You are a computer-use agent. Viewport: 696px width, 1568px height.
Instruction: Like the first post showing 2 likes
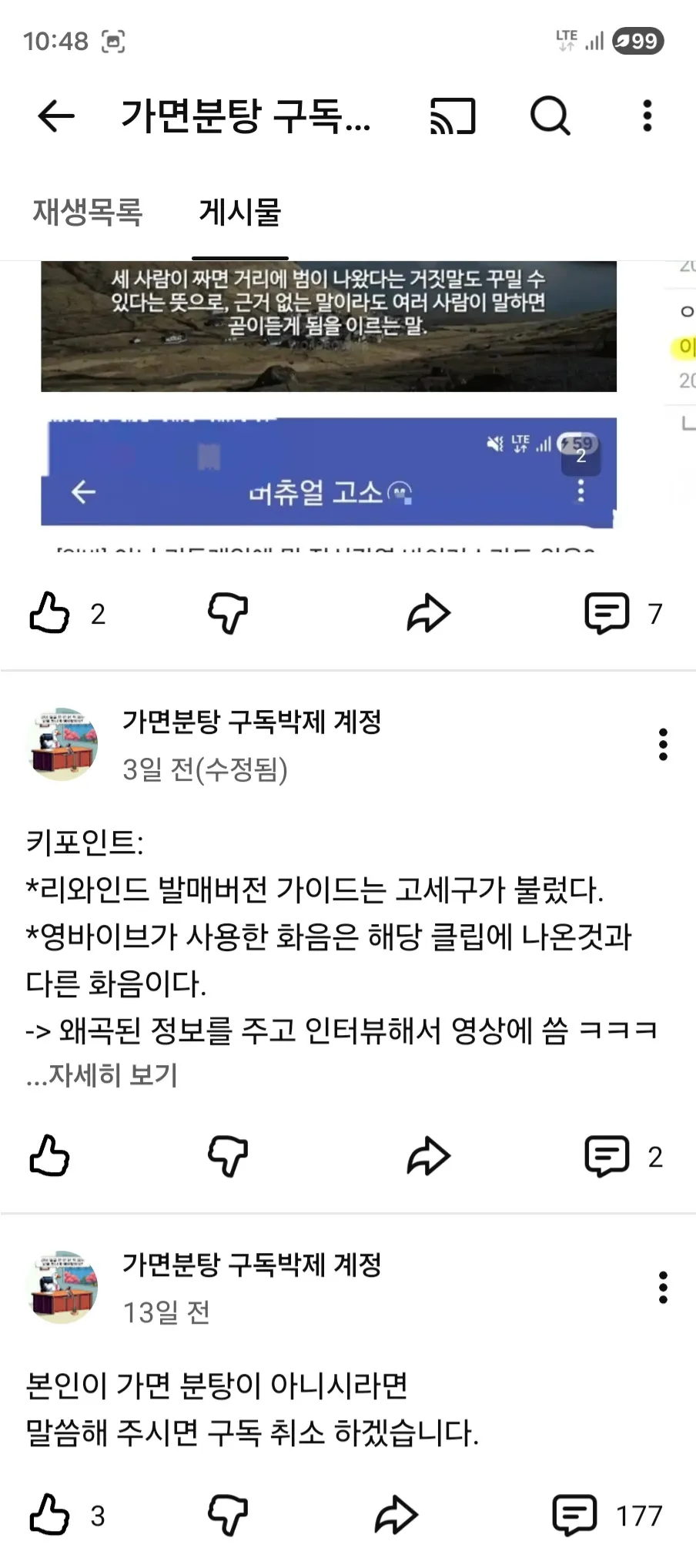[51, 613]
